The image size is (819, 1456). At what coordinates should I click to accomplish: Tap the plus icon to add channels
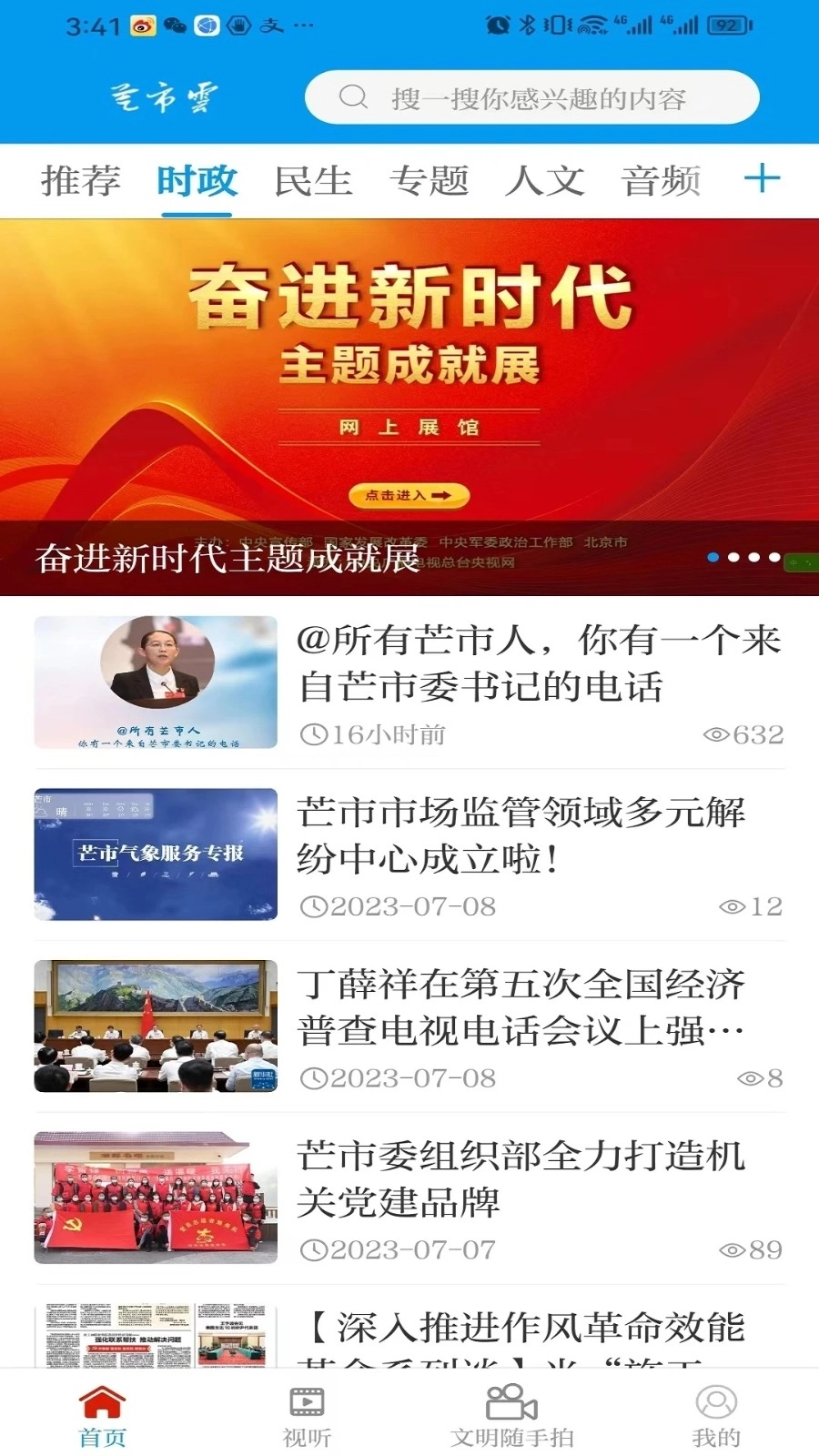tap(762, 178)
